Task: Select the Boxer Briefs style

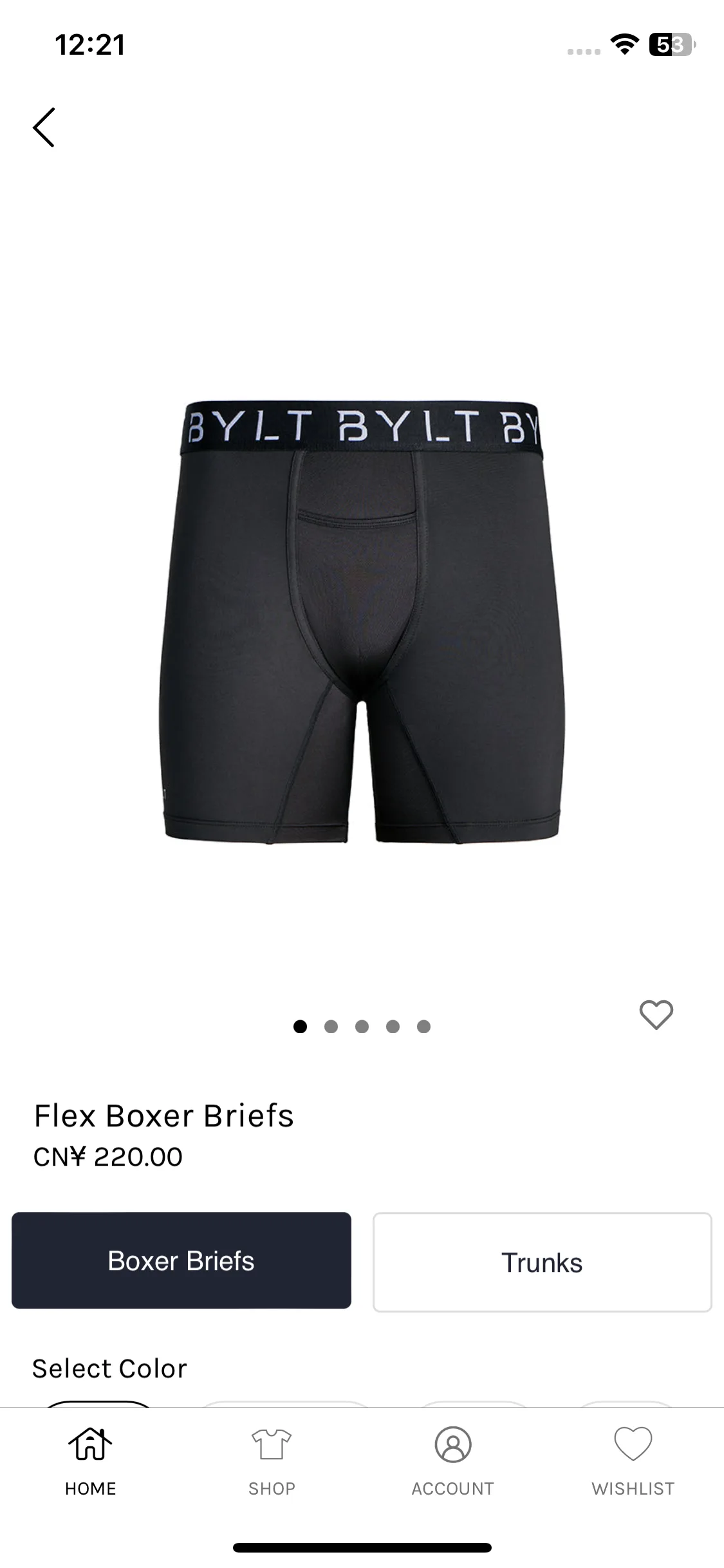Action: coord(181,1260)
